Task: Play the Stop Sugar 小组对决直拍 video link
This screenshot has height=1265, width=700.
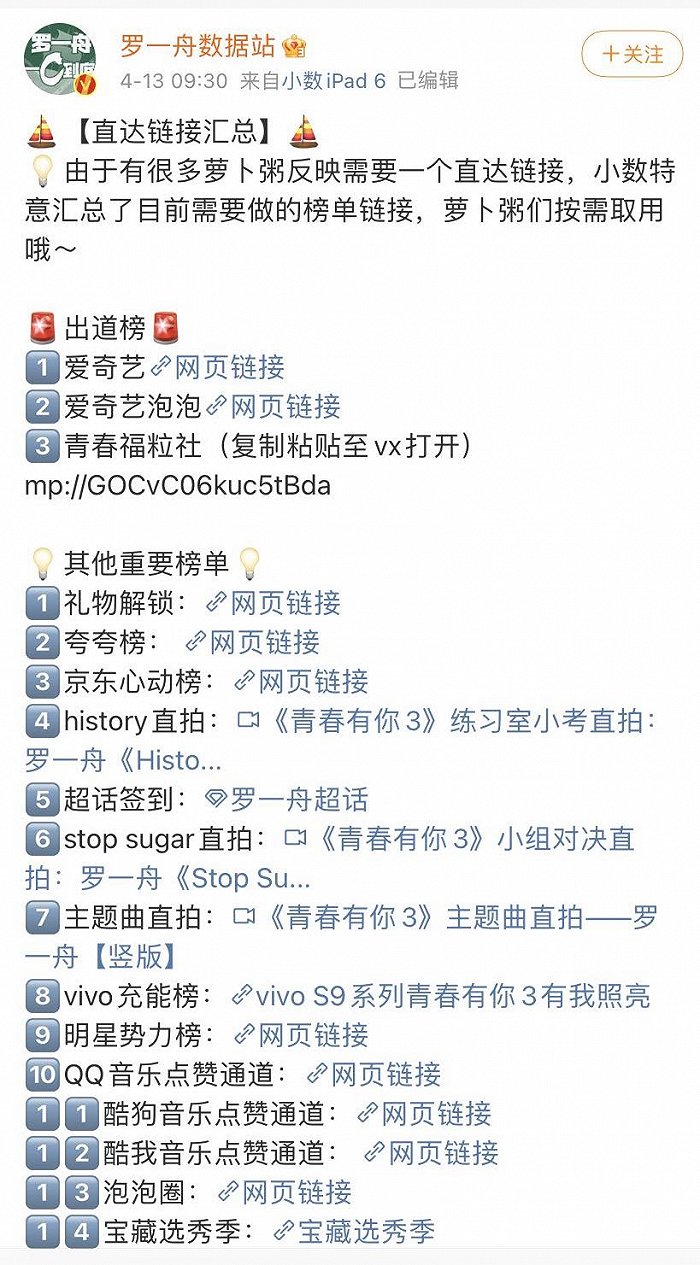Action: point(460,838)
